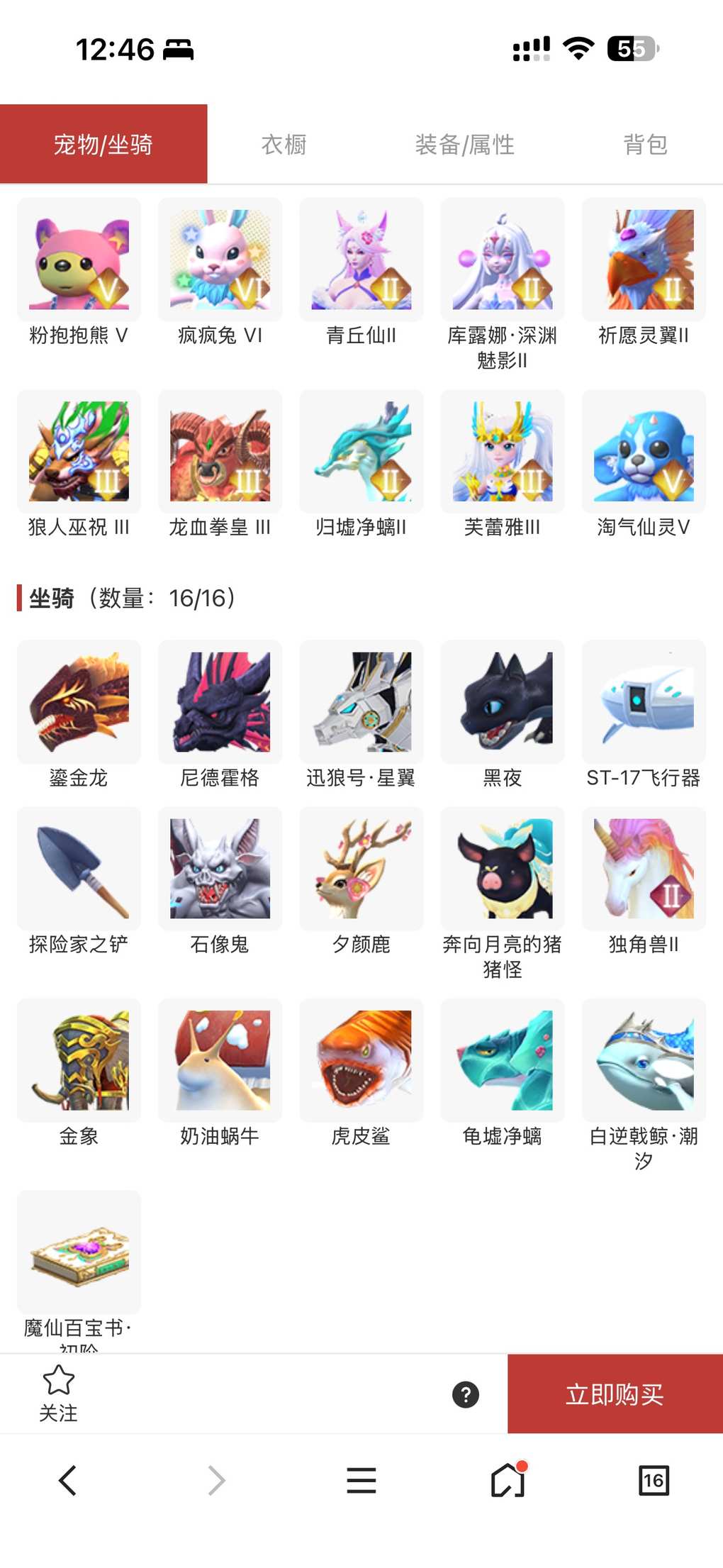Open the 背包 tab
The image size is (723, 1568).
click(x=644, y=145)
